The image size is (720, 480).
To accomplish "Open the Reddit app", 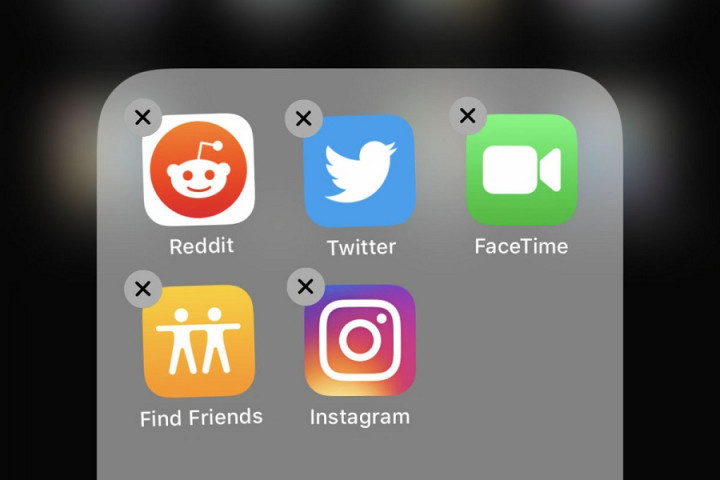I will 198,171.
